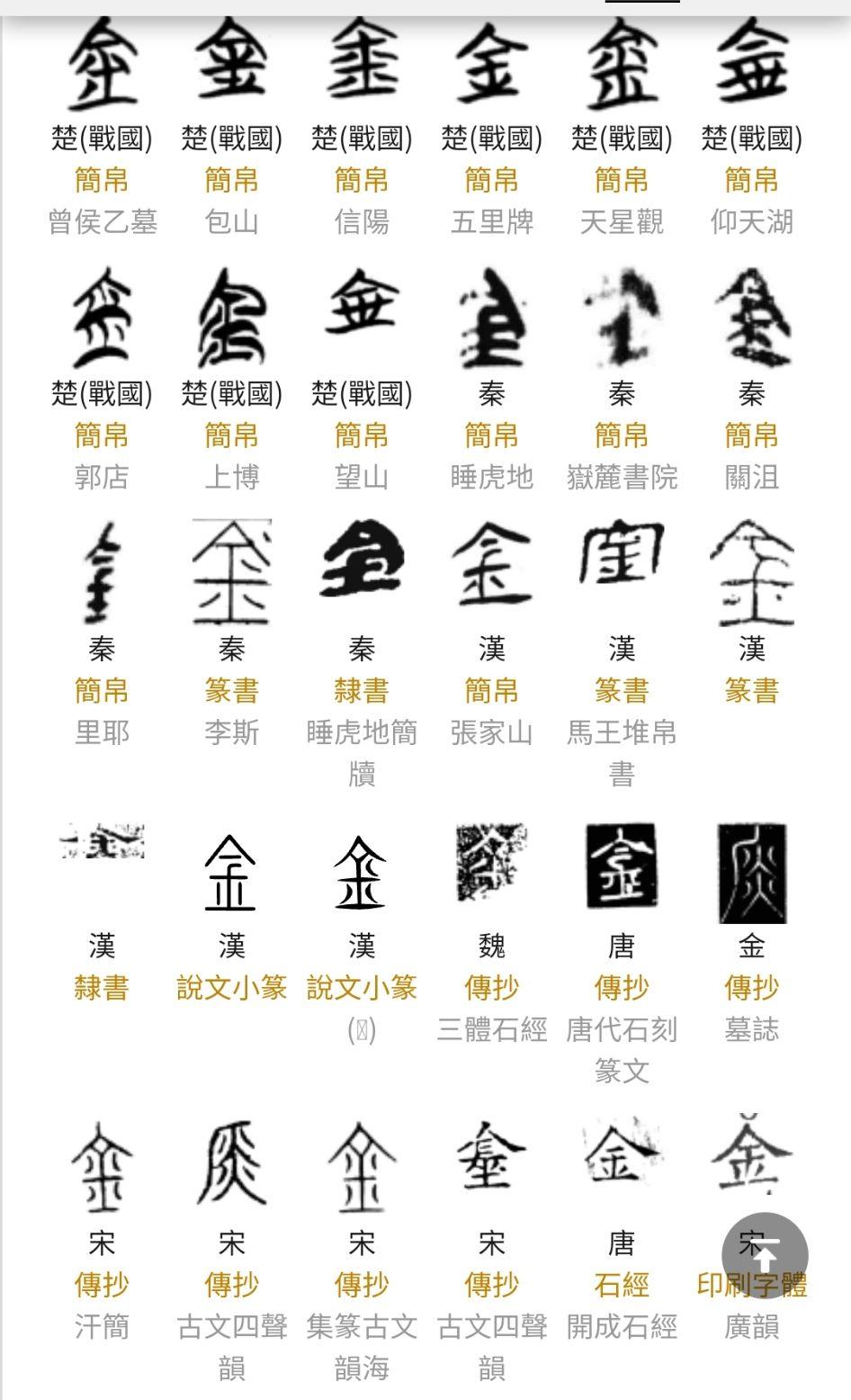This screenshot has width=851, height=1400.
Task: Select the 隸書 label under 睡虎地簡牘
Action: [x=360, y=689]
